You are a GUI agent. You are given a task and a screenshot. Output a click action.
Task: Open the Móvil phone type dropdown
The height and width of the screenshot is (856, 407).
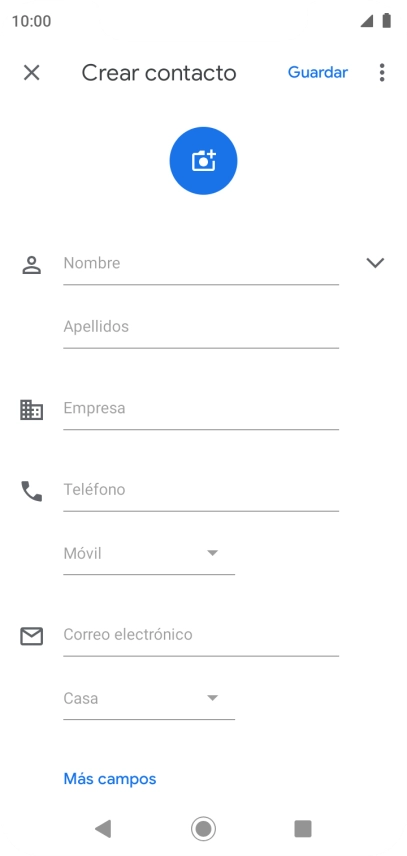[x=149, y=554]
